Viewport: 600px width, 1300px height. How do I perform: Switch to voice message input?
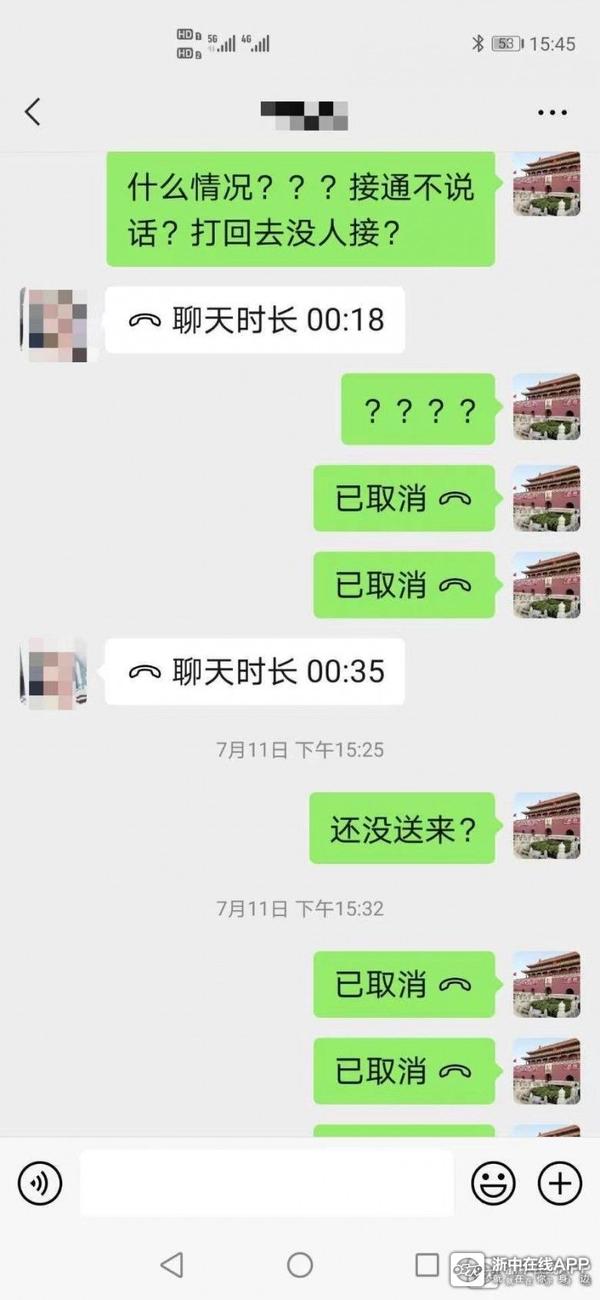40,1184
